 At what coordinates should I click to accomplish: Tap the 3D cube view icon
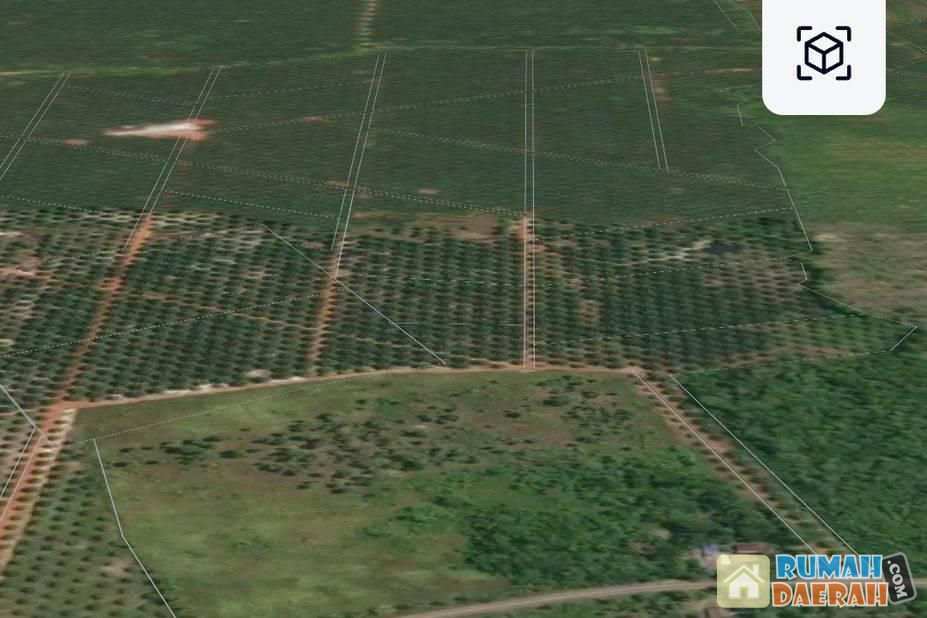click(x=823, y=53)
